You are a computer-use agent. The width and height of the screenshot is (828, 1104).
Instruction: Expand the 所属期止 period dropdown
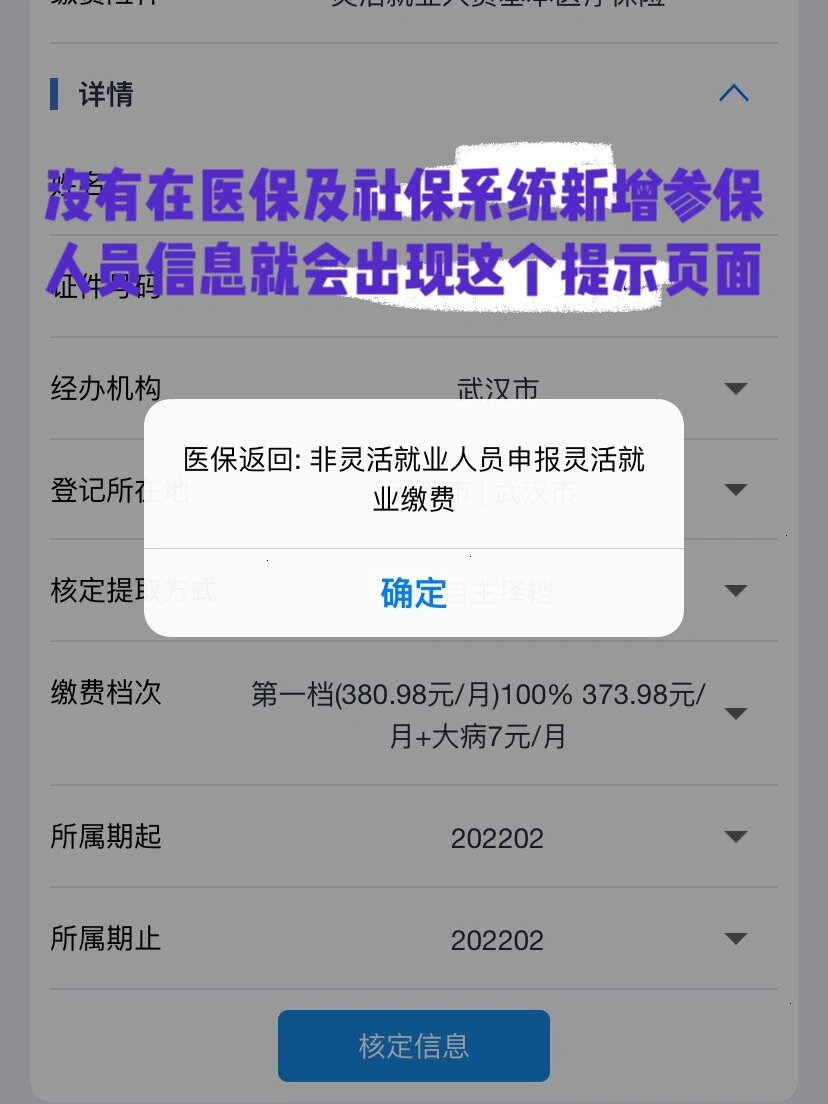735,939
